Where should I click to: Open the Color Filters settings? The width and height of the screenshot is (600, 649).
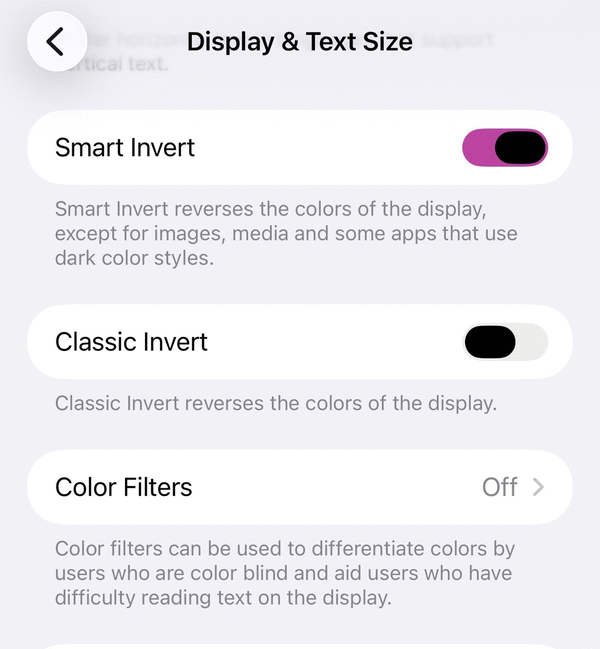point(300,487)
